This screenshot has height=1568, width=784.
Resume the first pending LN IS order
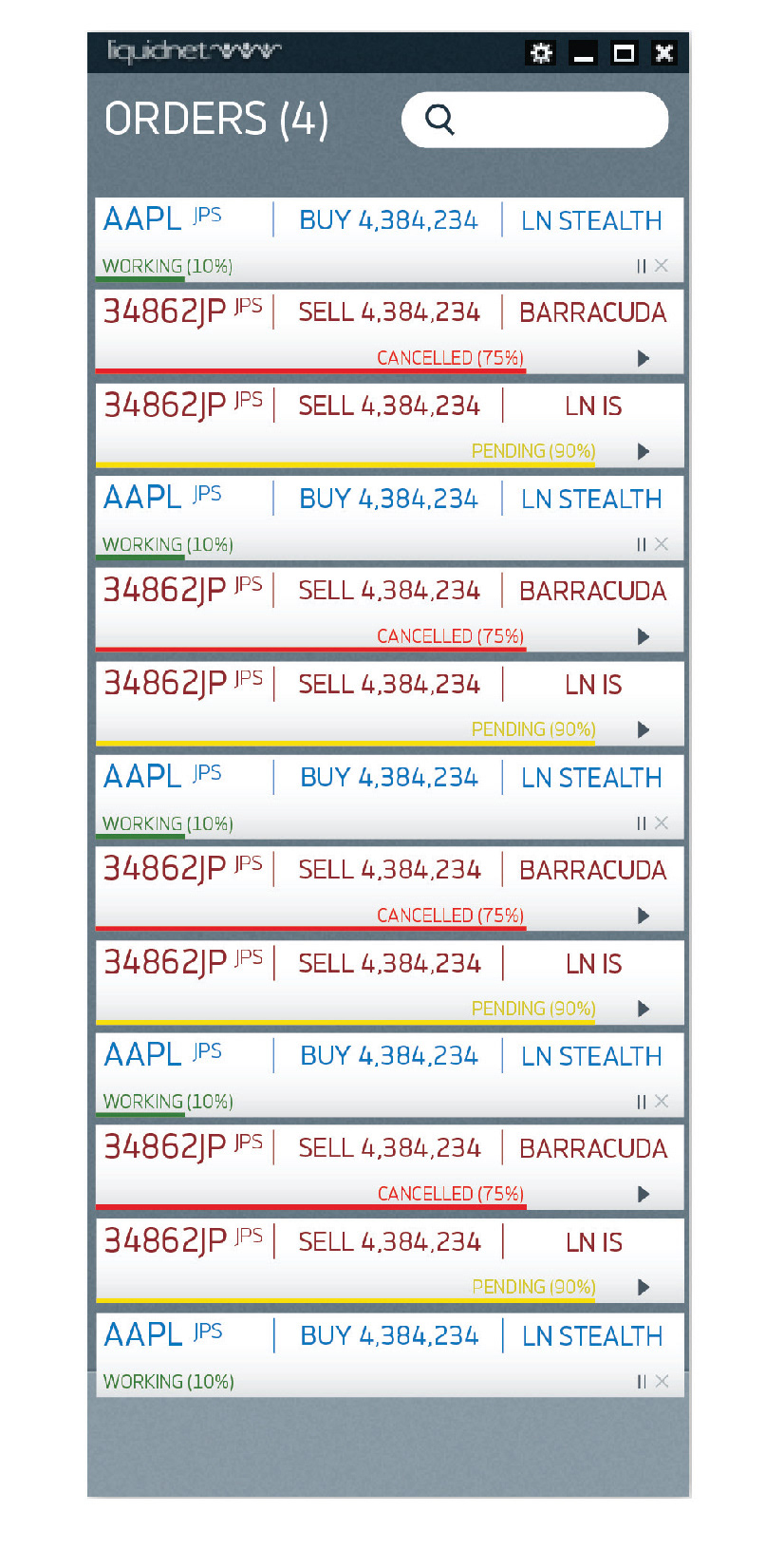coord(644,451)
